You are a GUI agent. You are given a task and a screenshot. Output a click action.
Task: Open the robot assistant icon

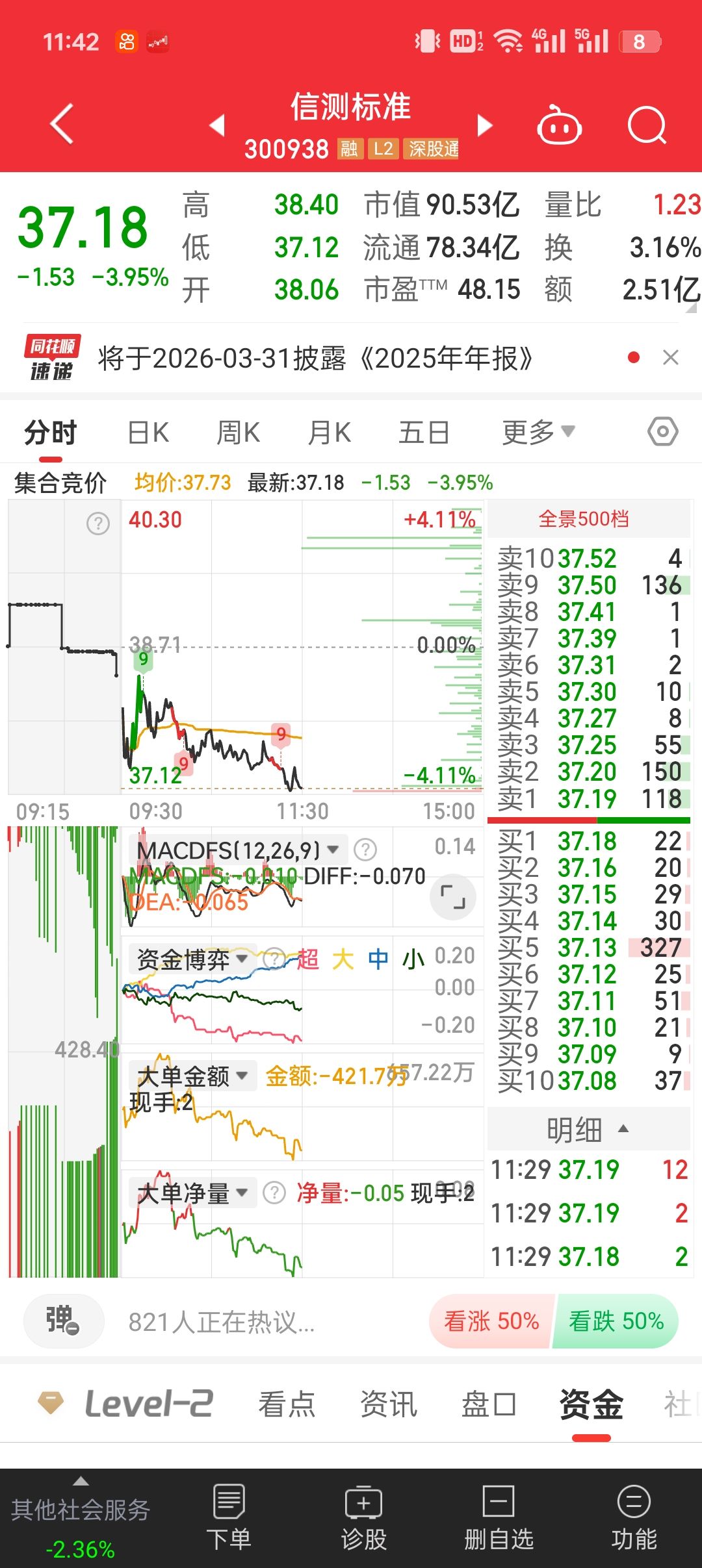(559, 125)
